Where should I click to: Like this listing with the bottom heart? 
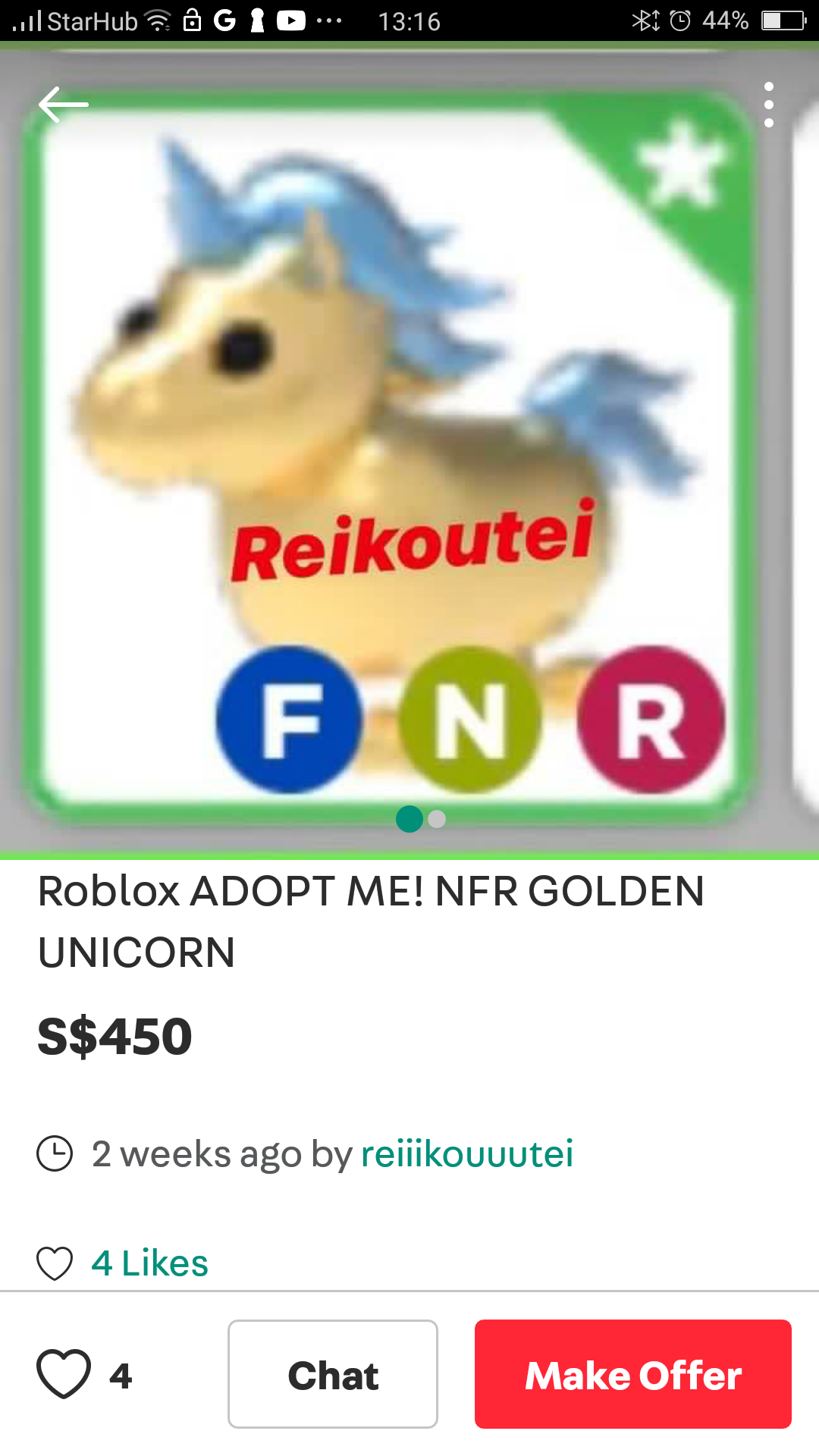64,1374
